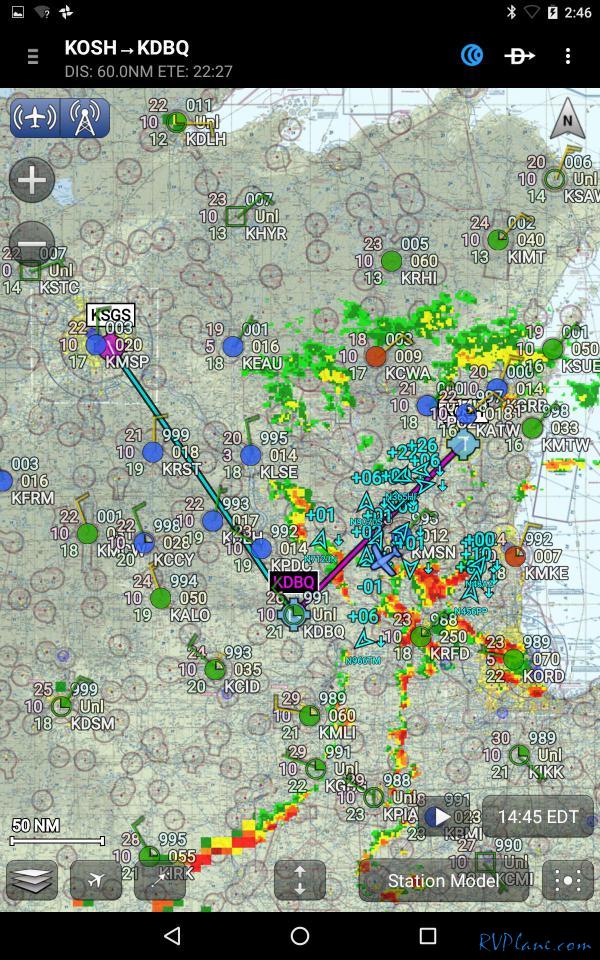Tap the Direct-To icon
Image resolution: width=600 pixels, height=960 pixels.
519,57
